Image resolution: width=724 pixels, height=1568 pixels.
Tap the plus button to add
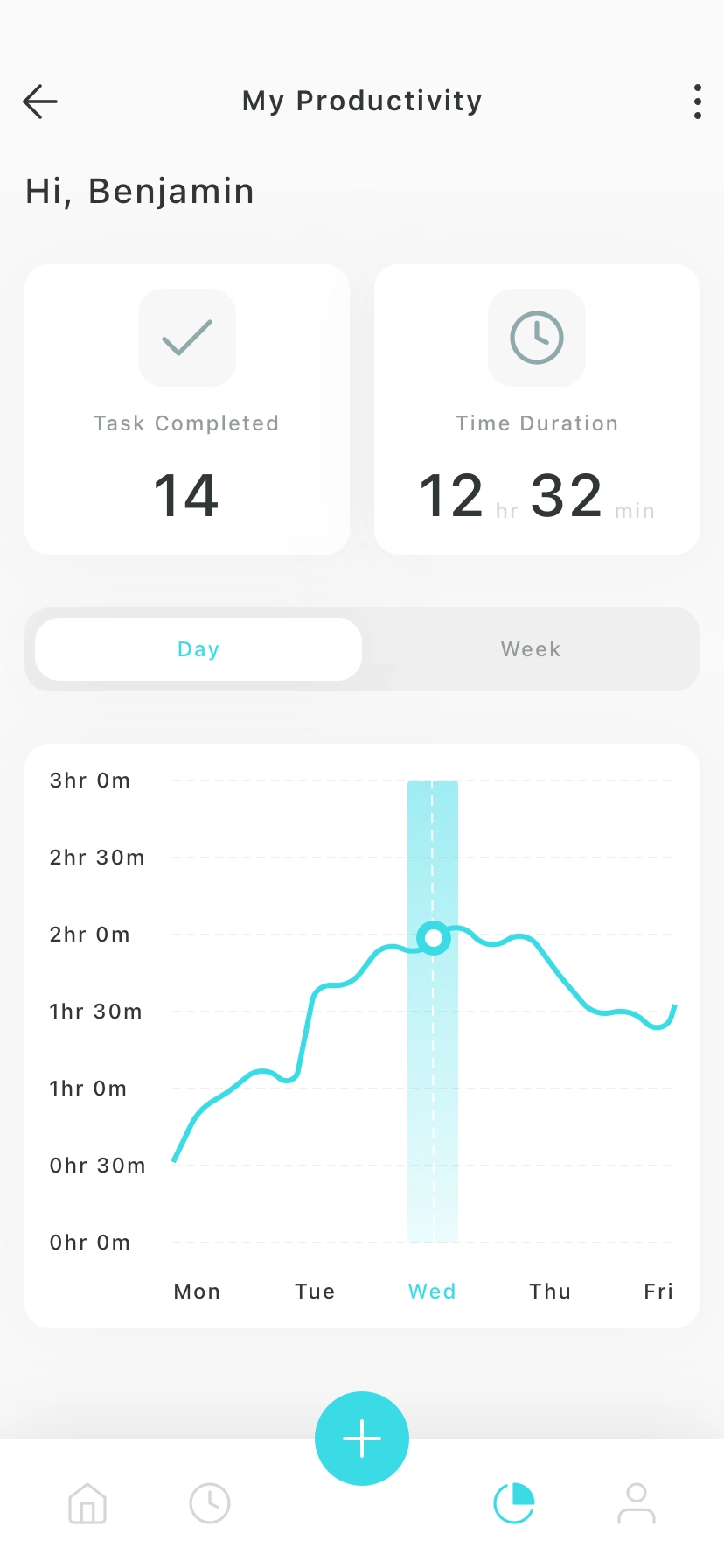[362, 1438]
